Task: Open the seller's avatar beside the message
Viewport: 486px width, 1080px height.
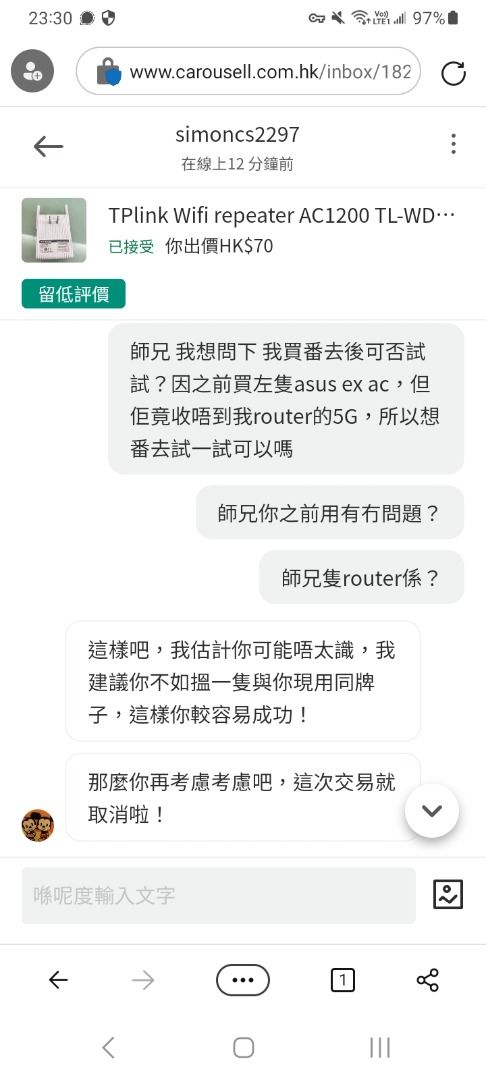Action: tap(38, 825)
